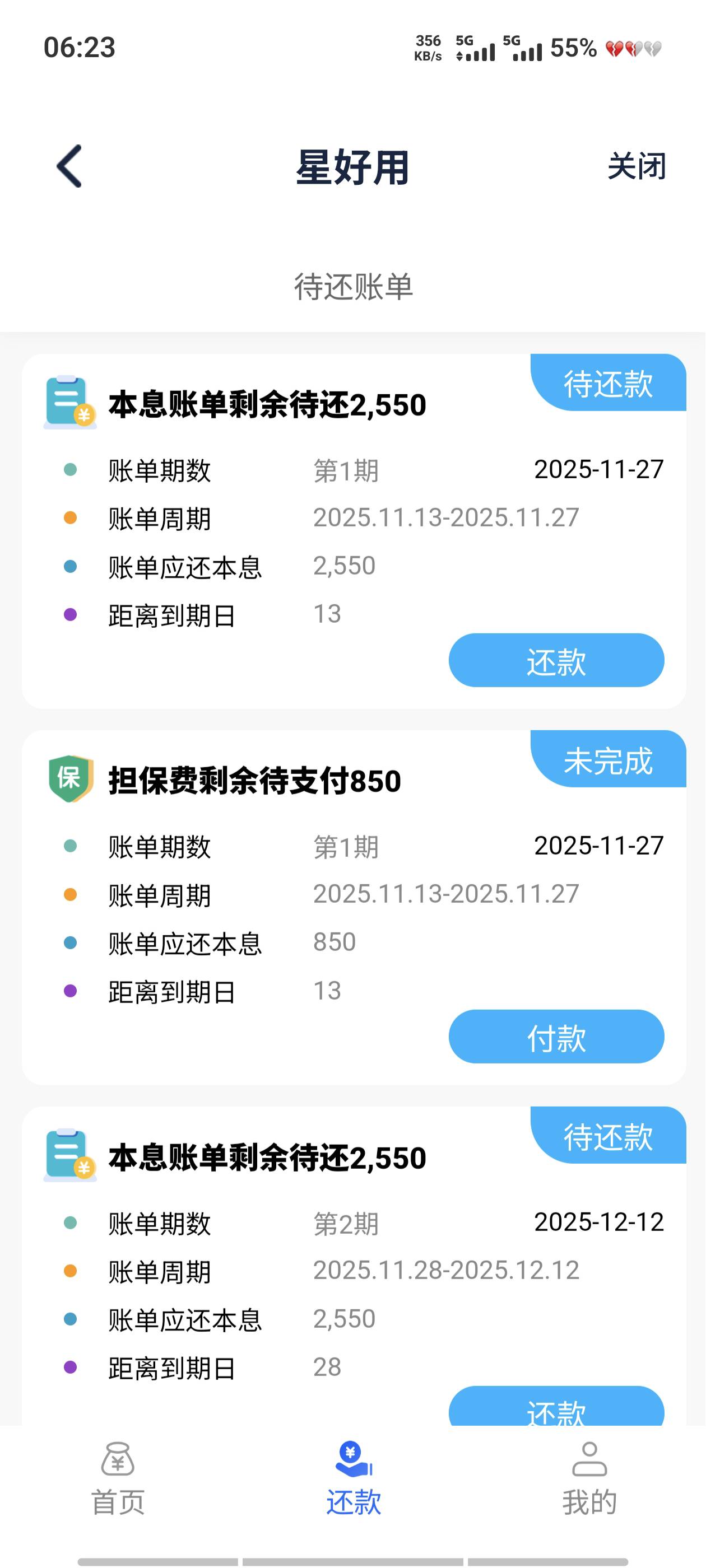
Task: Tap 关闭 to close the page
Action: tap(637, 166)
